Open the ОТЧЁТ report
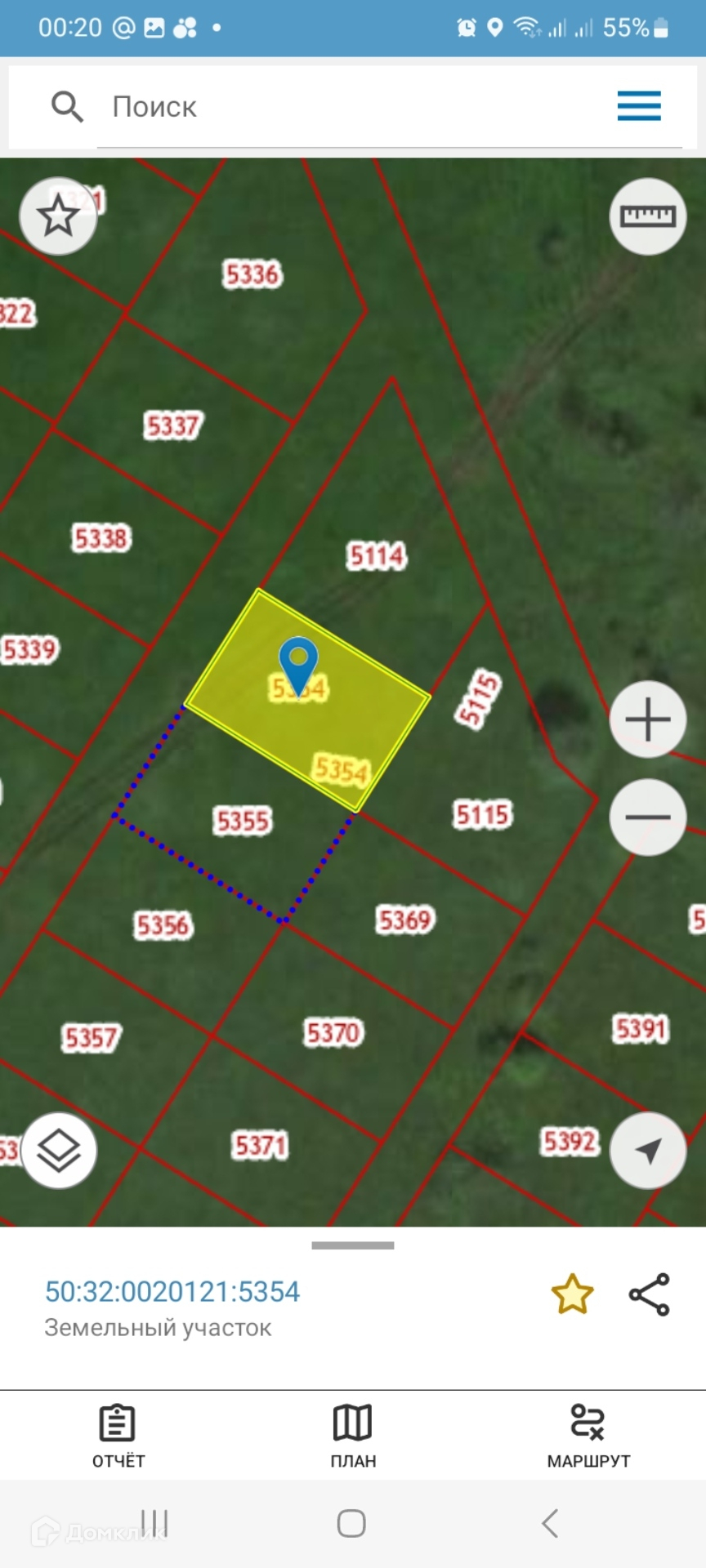The height and width of the screenshot is (1568, 706). pos(118,1436)
